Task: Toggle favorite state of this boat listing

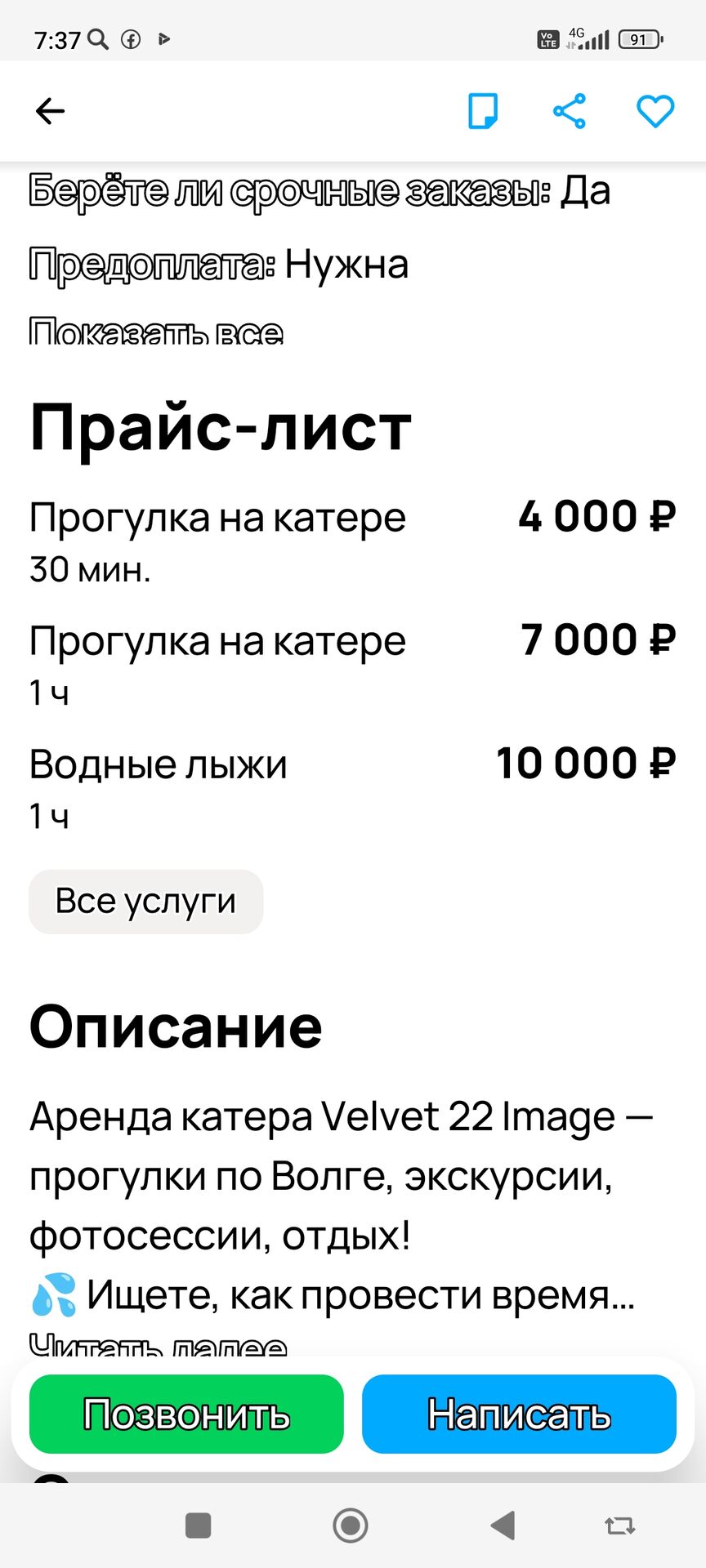Action: (x=654, y=111)
